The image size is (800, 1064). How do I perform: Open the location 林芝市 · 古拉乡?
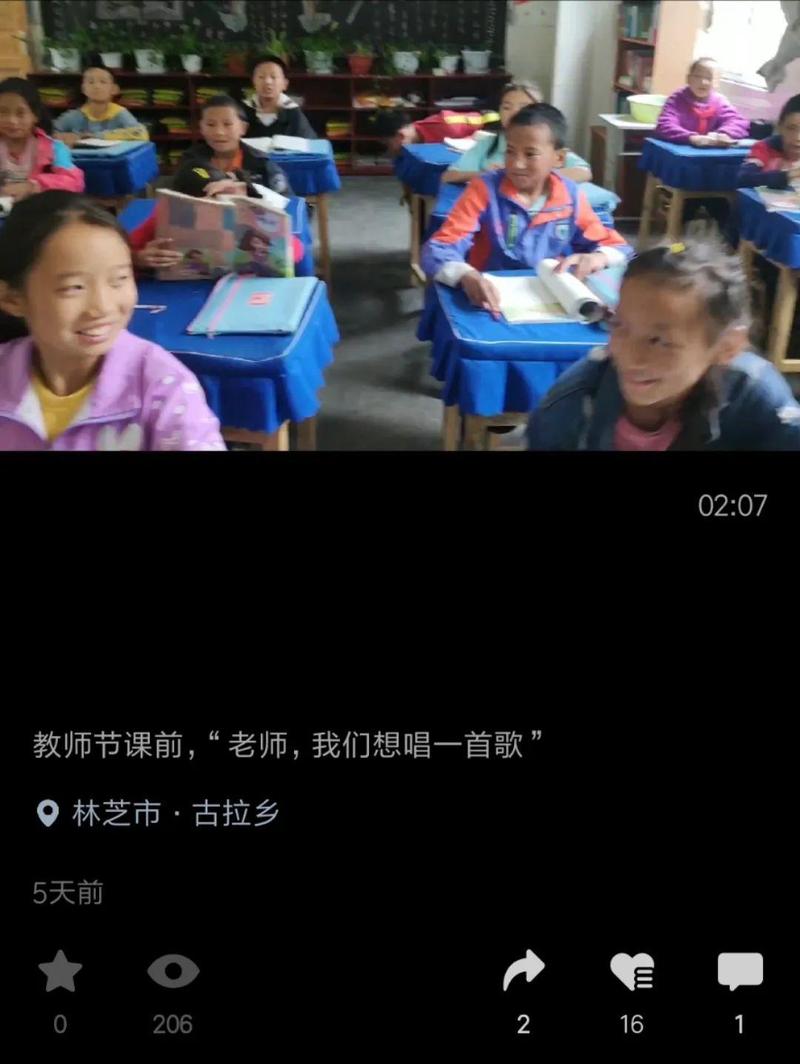point(160,813)
